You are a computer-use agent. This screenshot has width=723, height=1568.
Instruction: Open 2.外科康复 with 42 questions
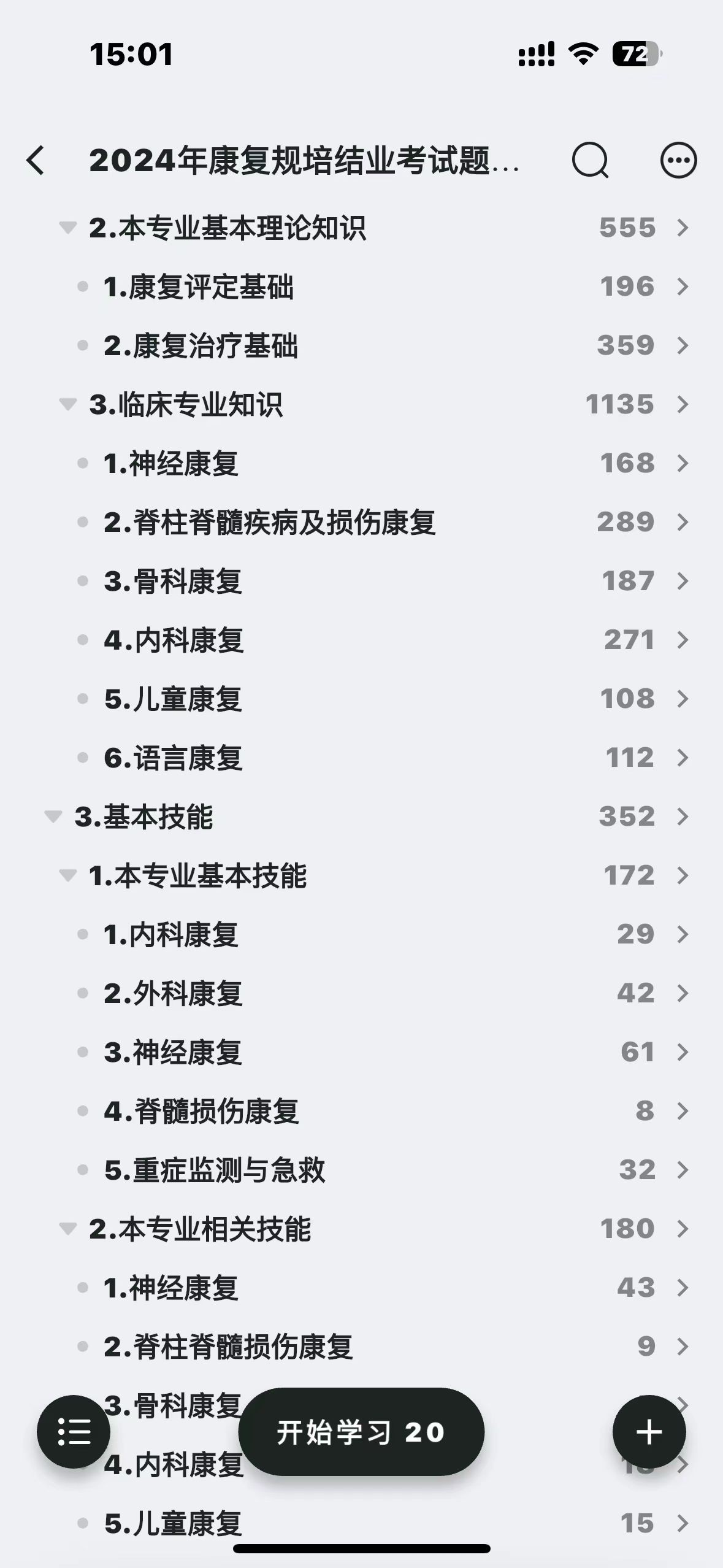(x=361, y=993)
